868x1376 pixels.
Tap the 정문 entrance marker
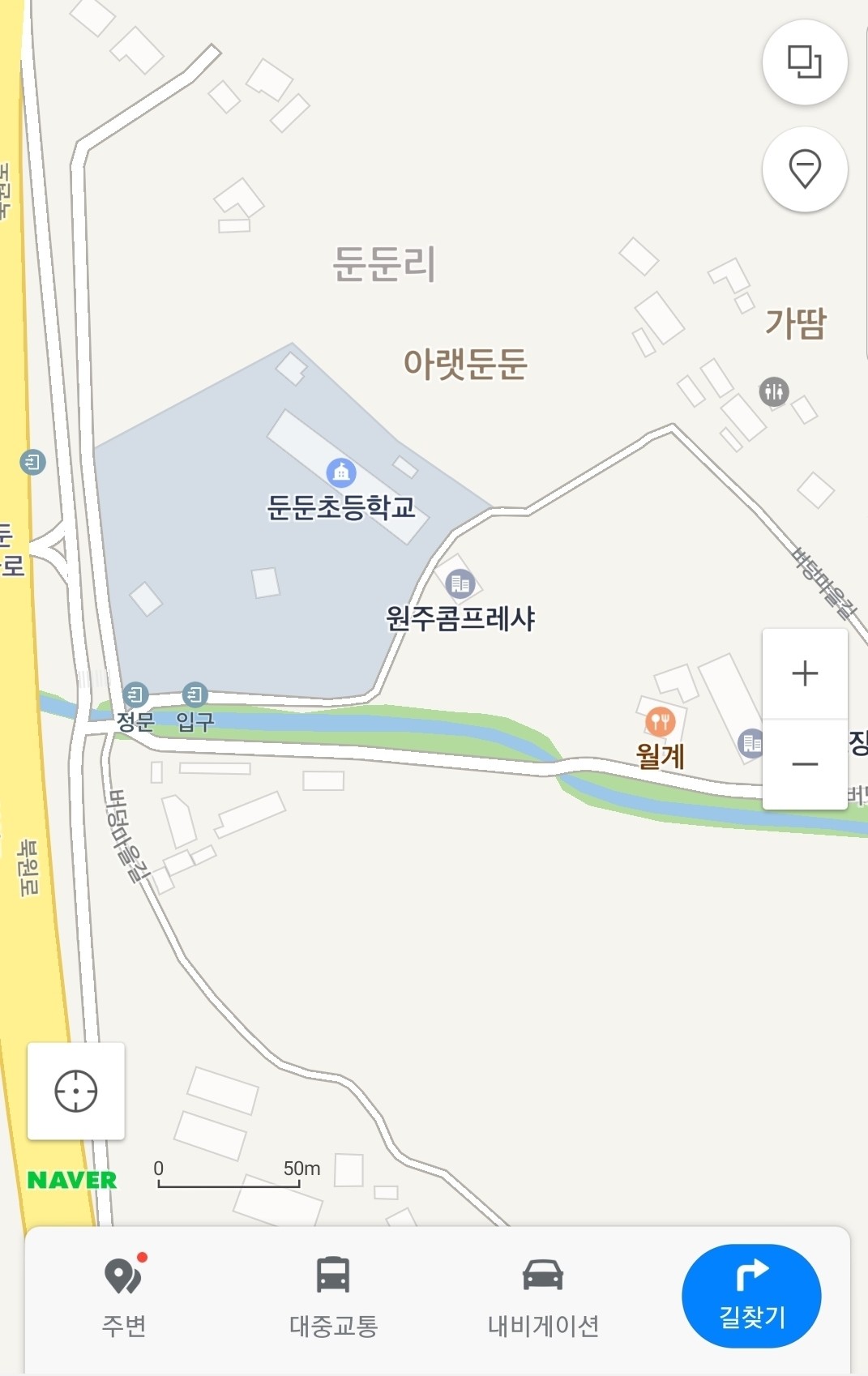click(135, 695)
